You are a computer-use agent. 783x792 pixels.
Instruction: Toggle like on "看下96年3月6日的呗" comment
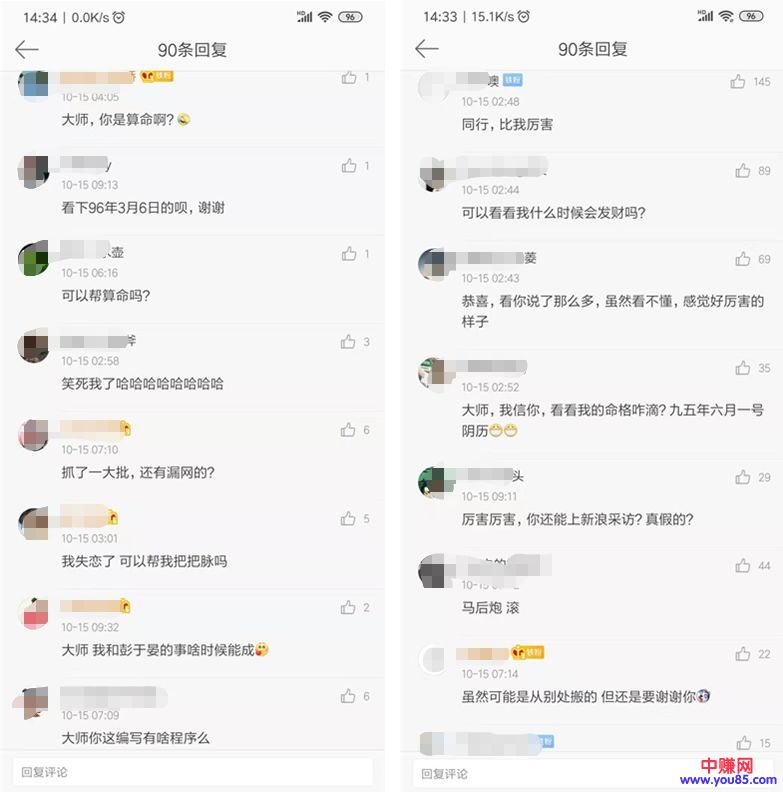(x=347, y=167)
